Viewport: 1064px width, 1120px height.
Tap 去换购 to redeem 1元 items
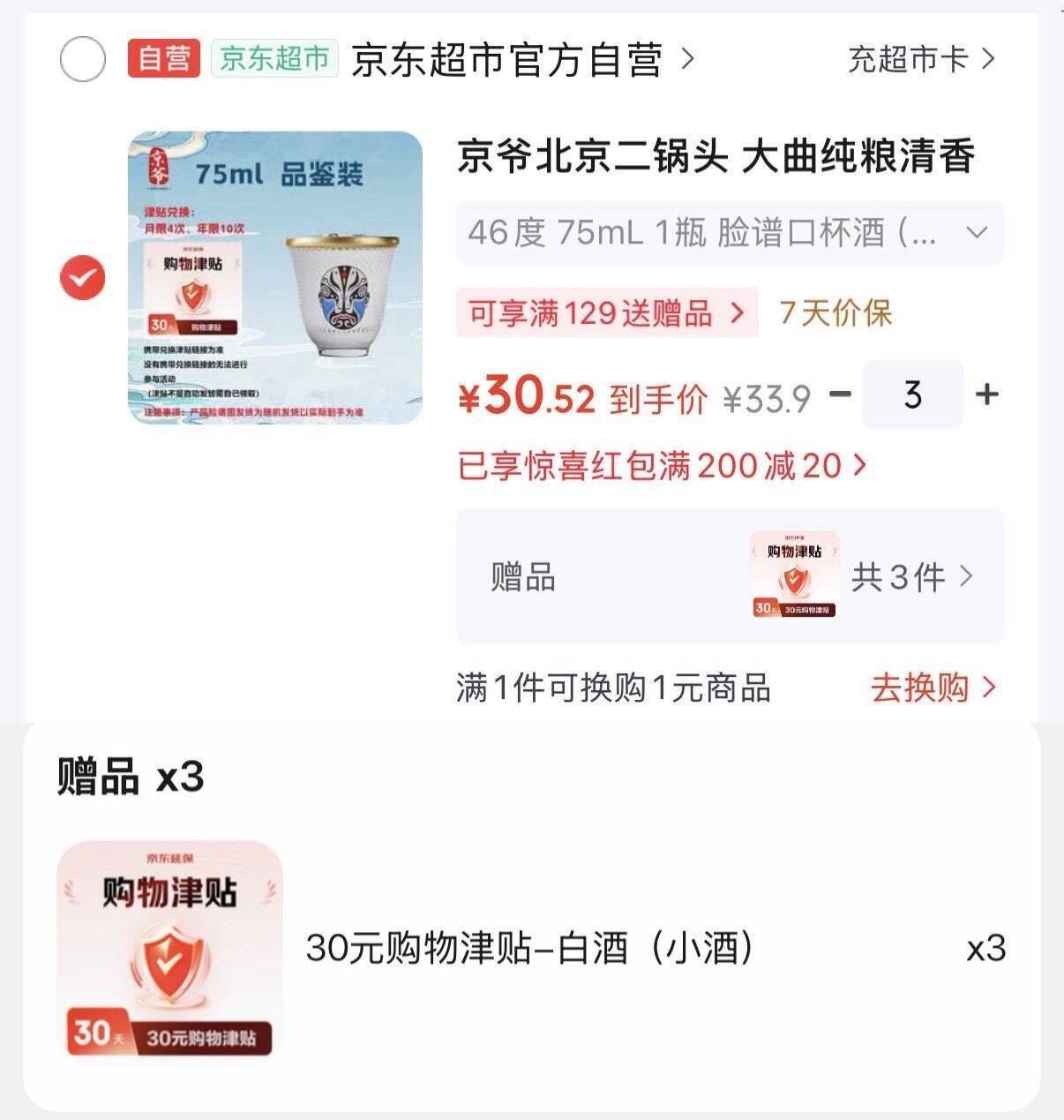(x=933, y=688)
